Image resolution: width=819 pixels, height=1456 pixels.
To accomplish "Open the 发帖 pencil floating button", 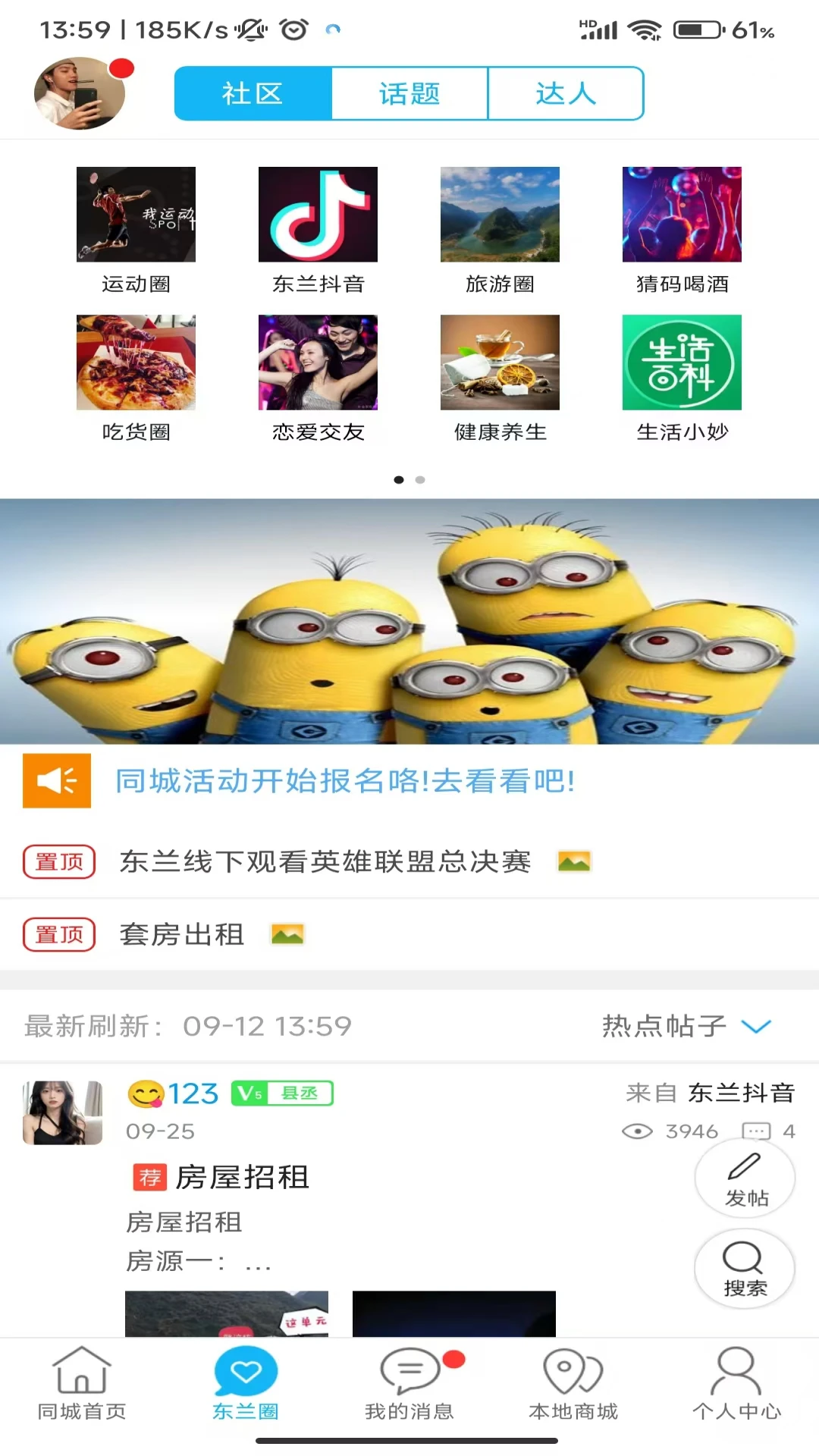I will tap(745, 1178).
